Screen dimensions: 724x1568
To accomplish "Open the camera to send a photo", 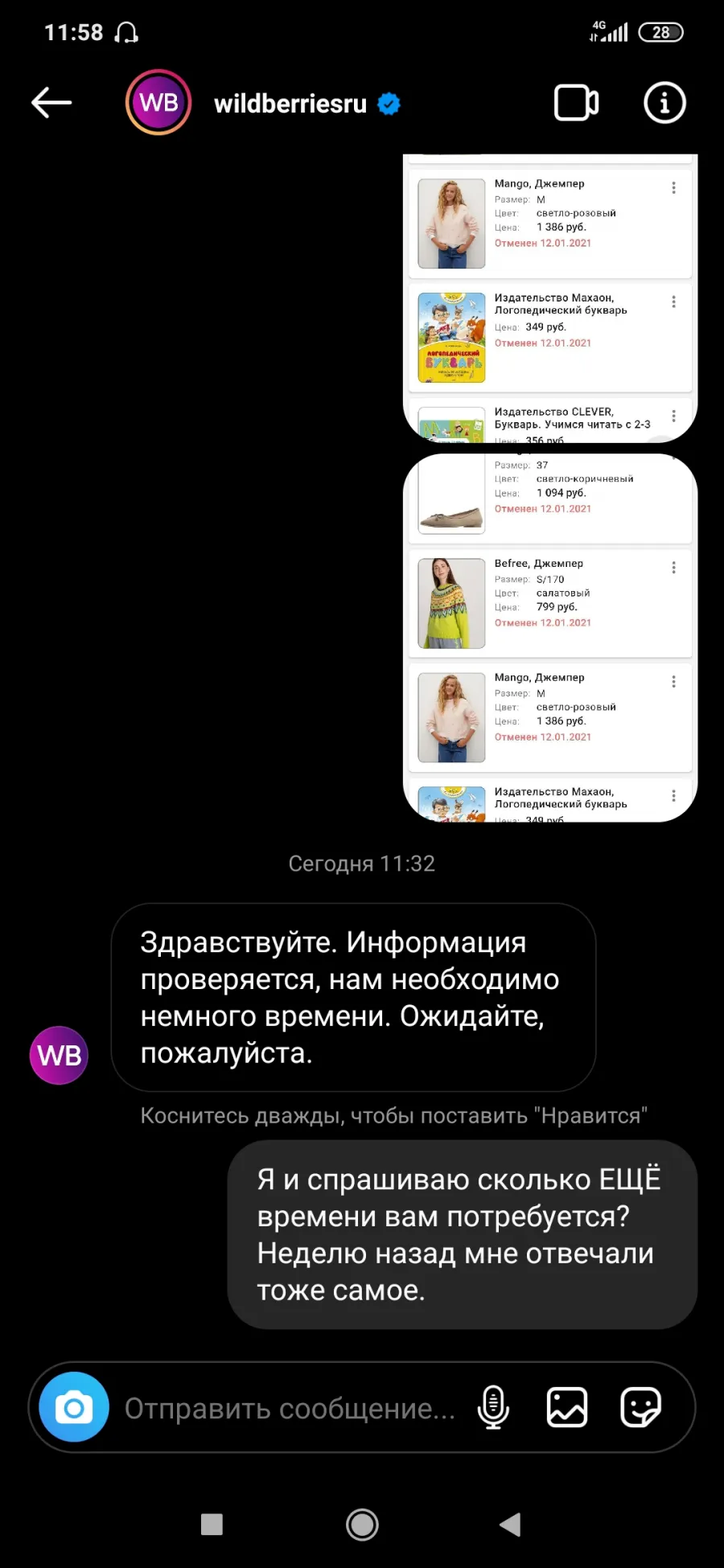I will (x=74, y=1407).
